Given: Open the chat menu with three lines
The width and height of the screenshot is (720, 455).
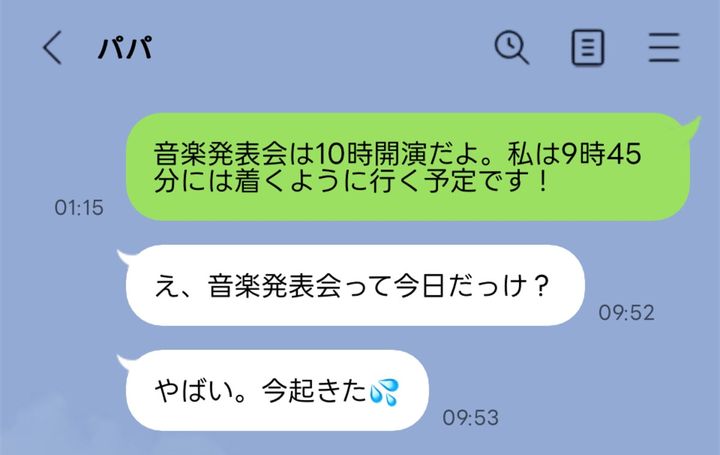Looking at the screenshot, I should click(x=664, y=47).
